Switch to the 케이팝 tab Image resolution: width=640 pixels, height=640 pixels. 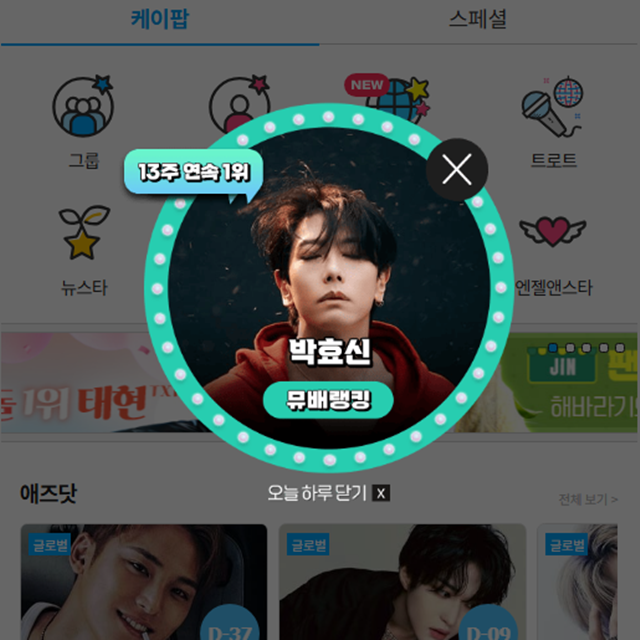tap(160, 20)
